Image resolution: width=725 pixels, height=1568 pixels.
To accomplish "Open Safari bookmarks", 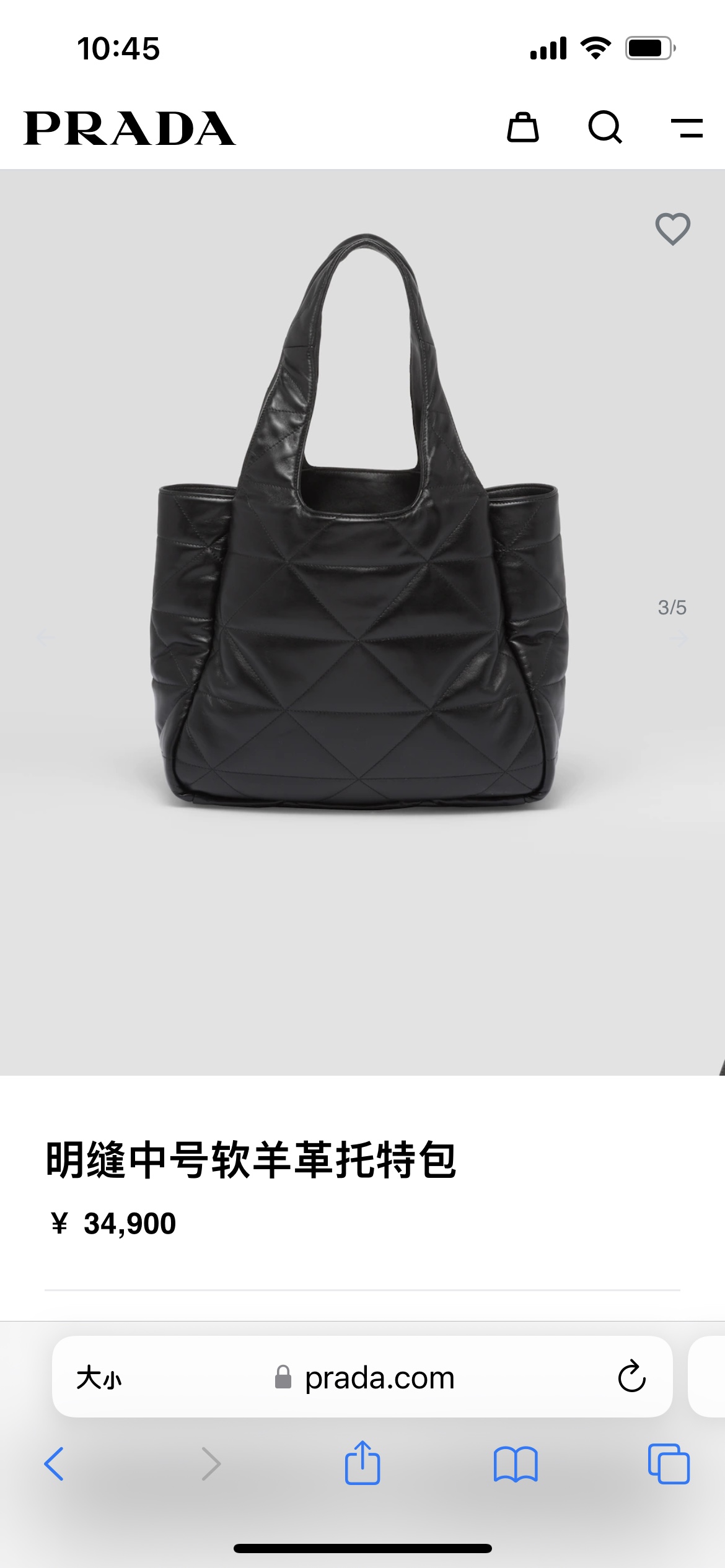I will [516, 1464].
